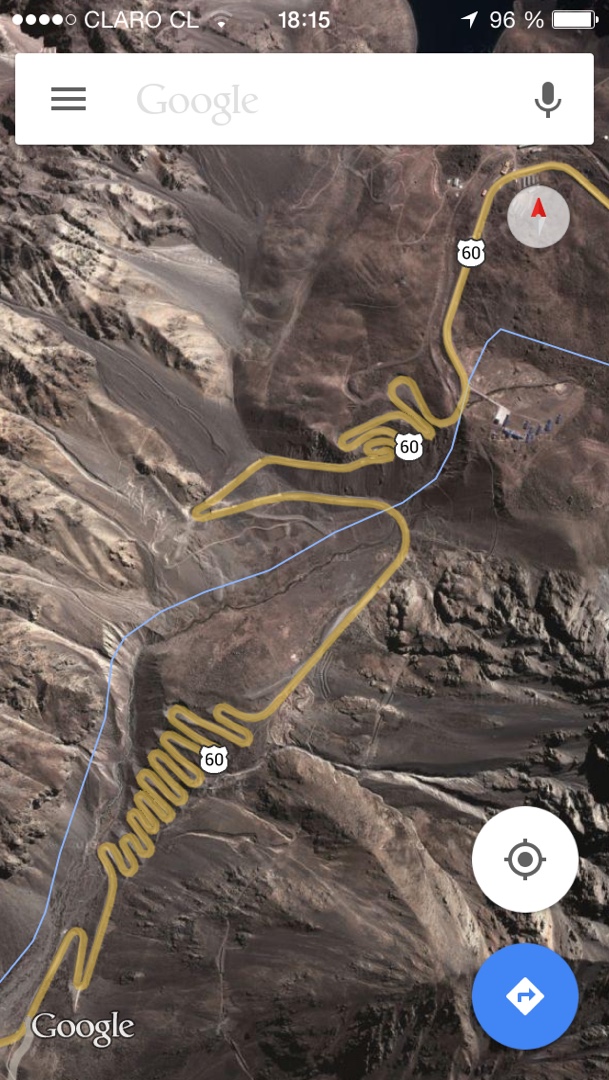Center the map on my location
The image size is (609, 1080).
pos(525,859)
